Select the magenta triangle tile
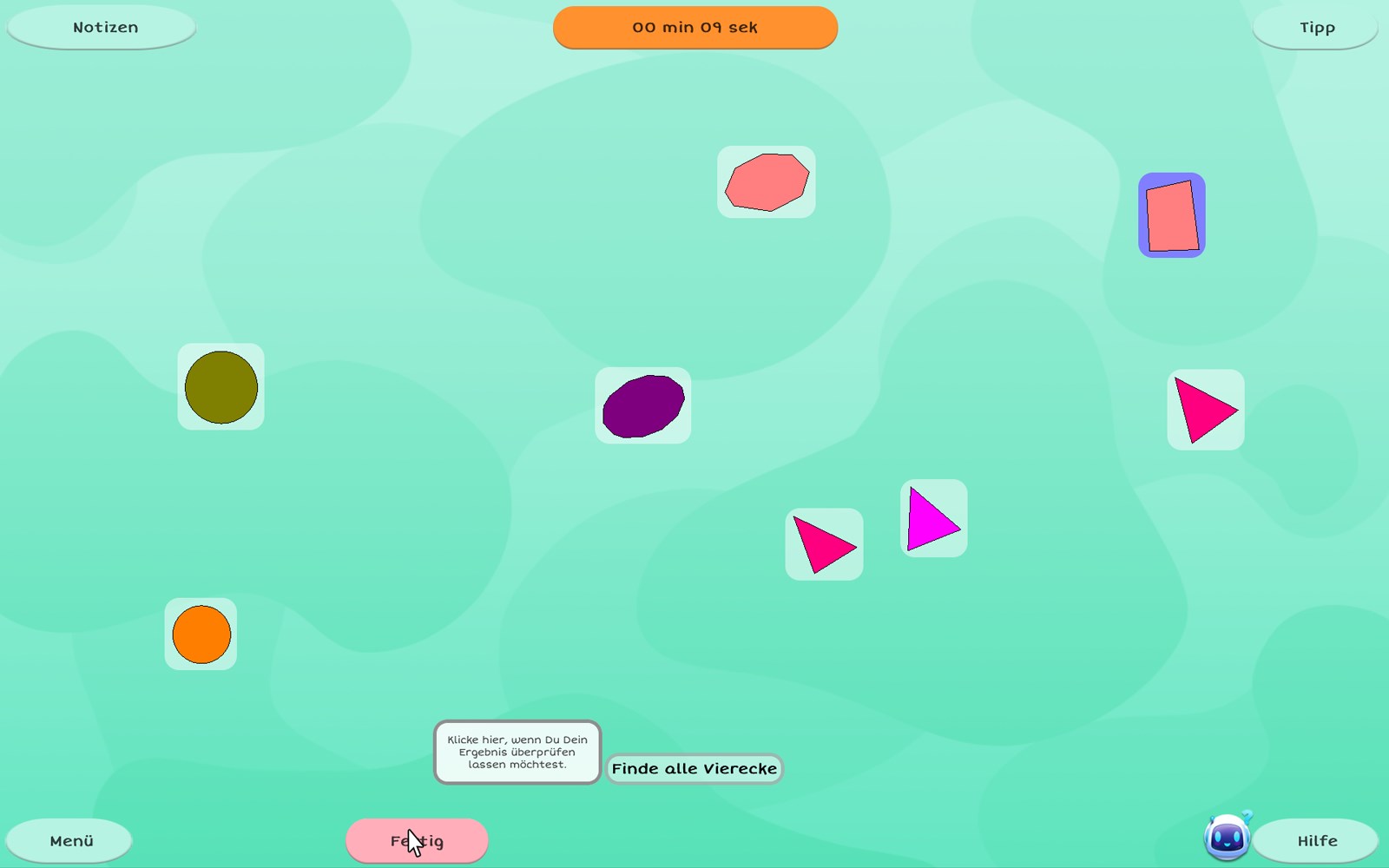1389x868 pixels. pos(933,519)
